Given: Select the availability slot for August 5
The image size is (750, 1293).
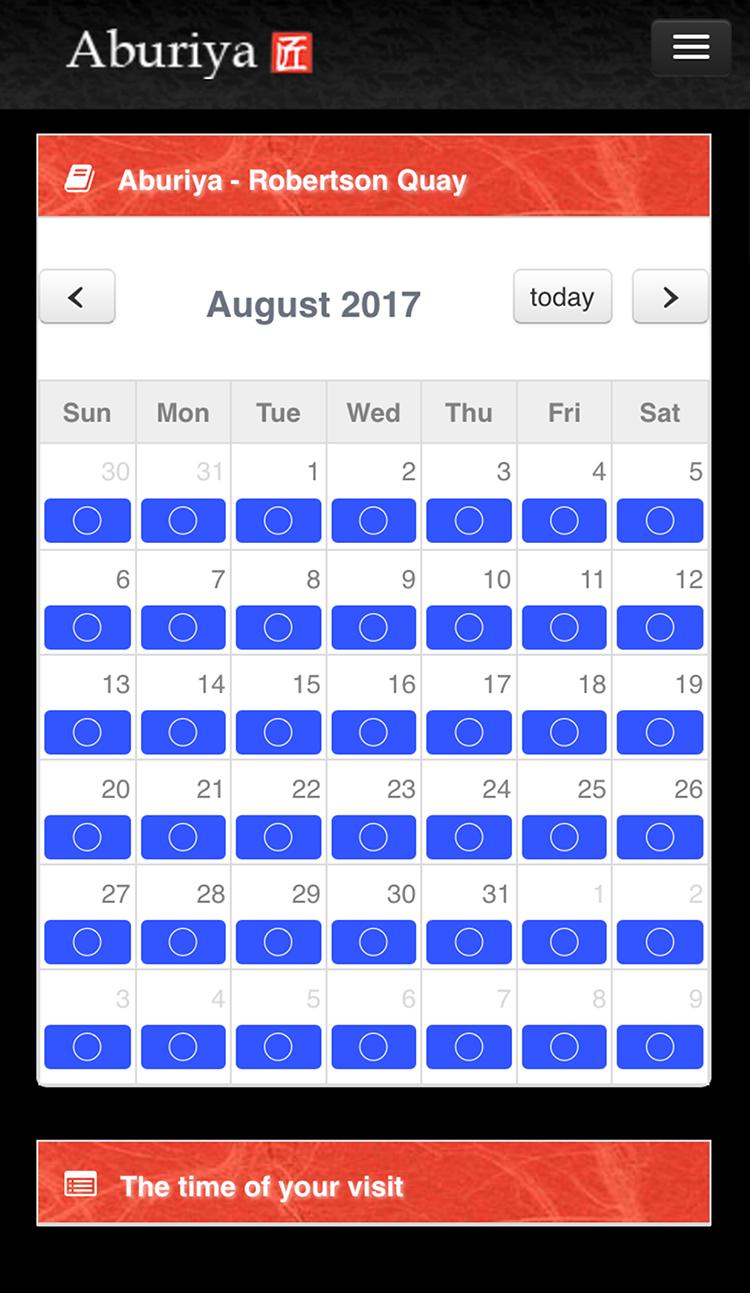Looking at the screenshot, I should (x=660, y=521).
